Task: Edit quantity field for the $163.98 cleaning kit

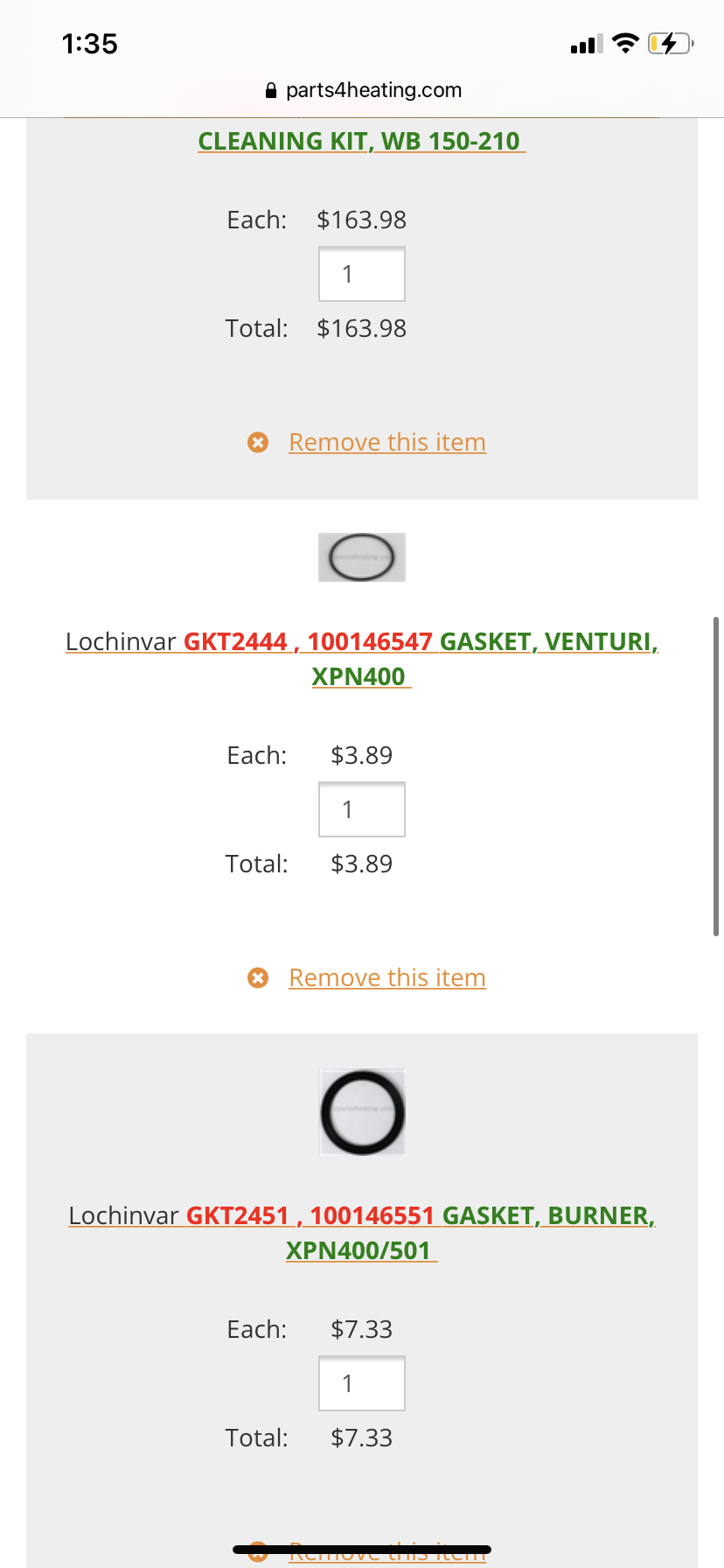Action: tap(361, 274)
